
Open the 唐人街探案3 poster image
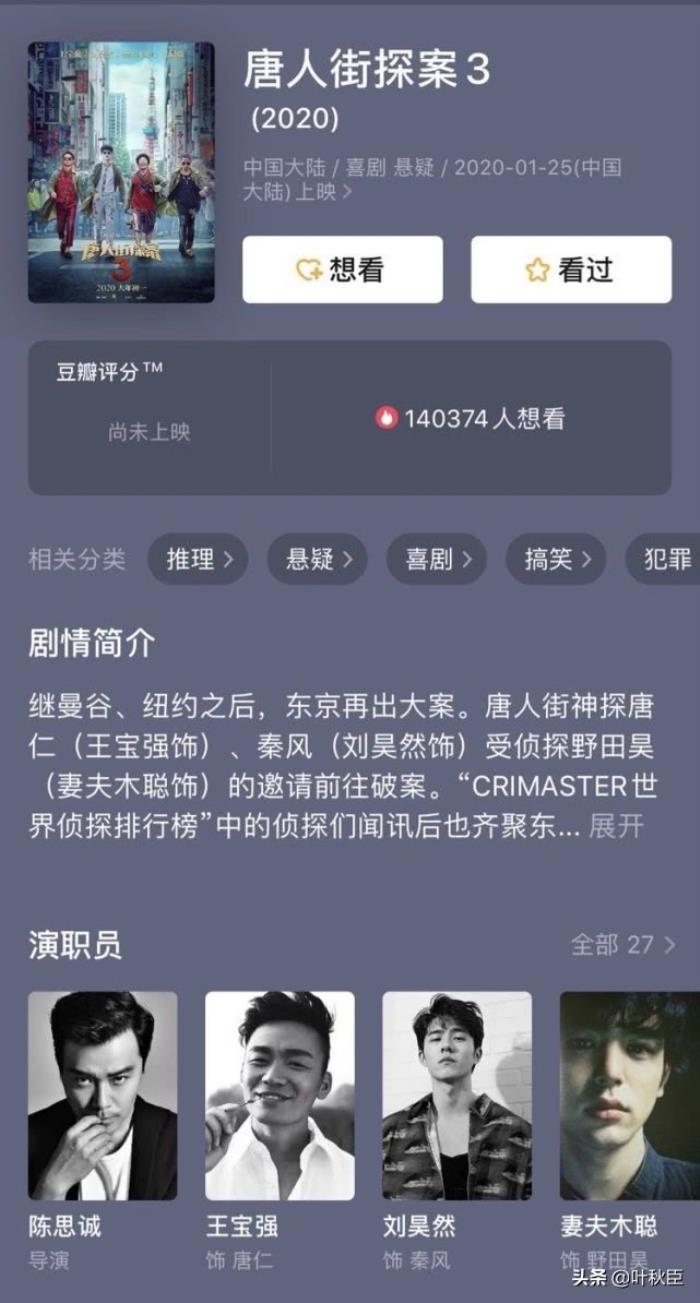121,172
